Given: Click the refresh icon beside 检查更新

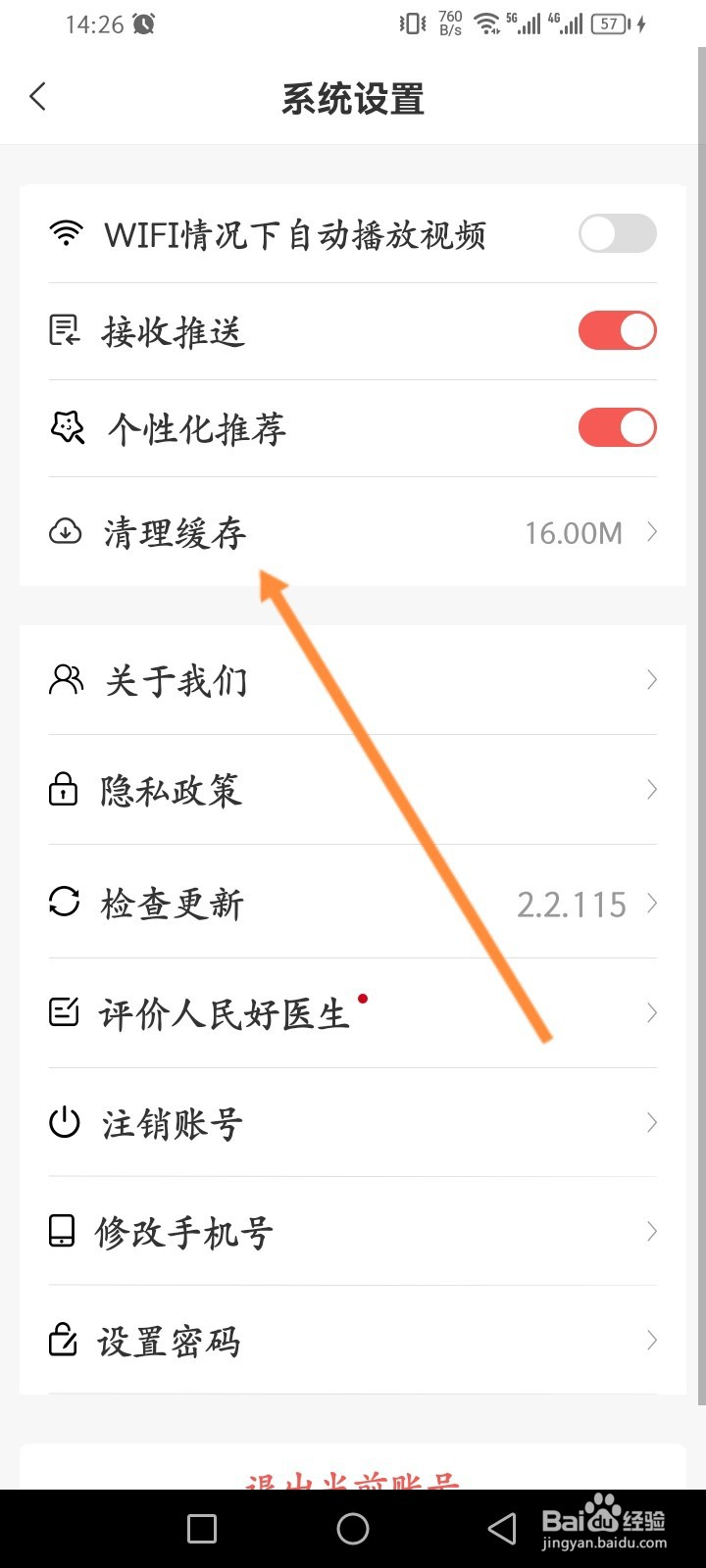Looking at the screenshot, I should (64, 903).
